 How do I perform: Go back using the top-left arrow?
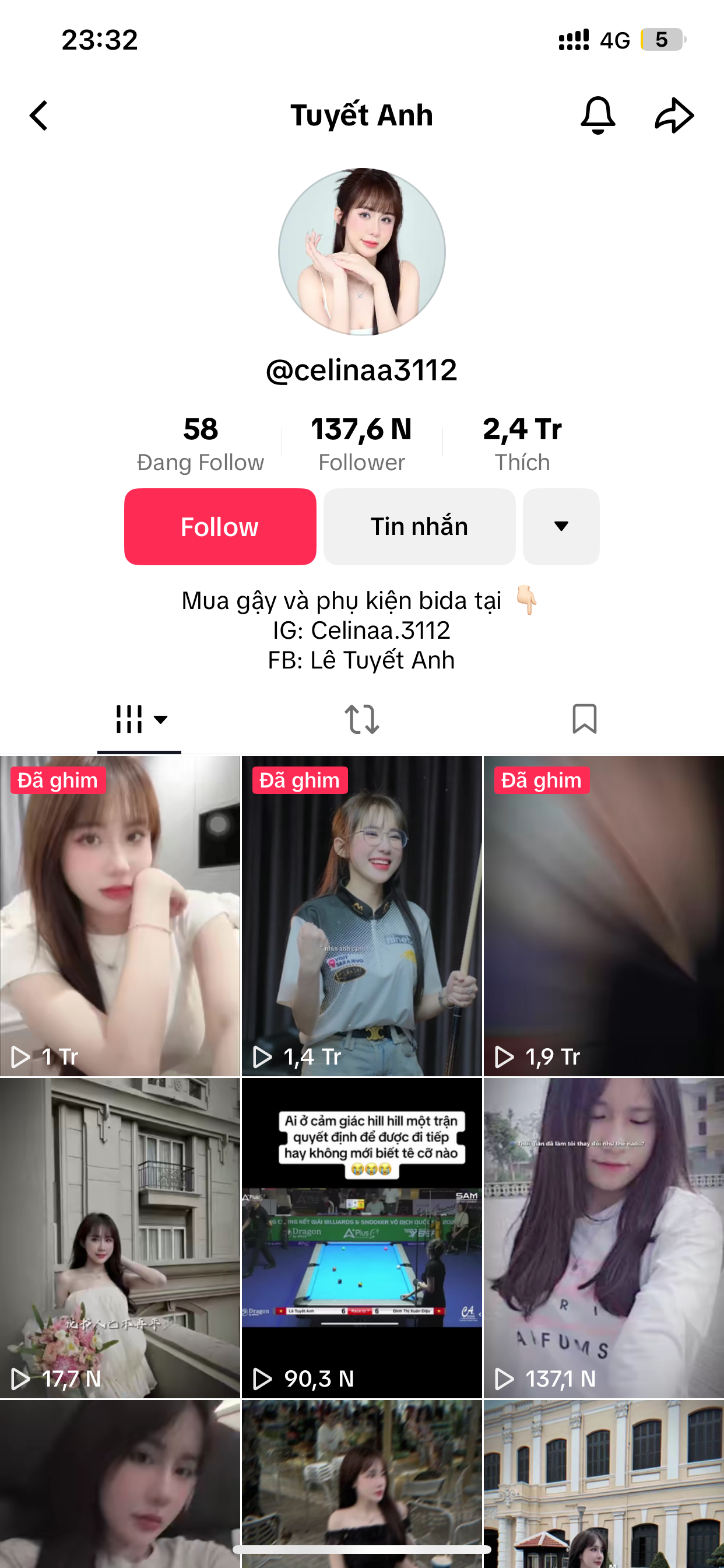pyautogui.click(x=39, y=116)
